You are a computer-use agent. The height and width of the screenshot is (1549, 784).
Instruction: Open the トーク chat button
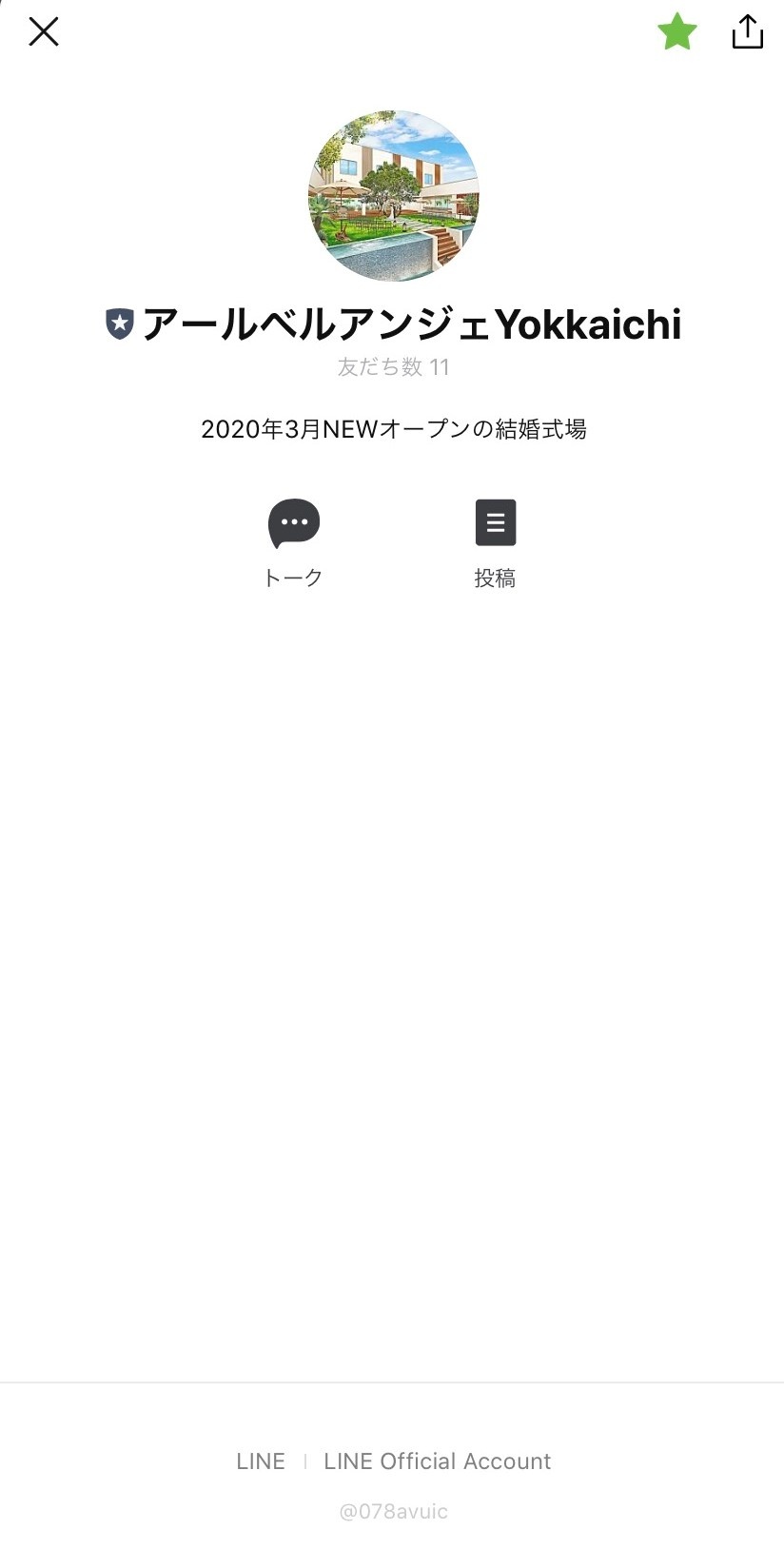(294, 543)
